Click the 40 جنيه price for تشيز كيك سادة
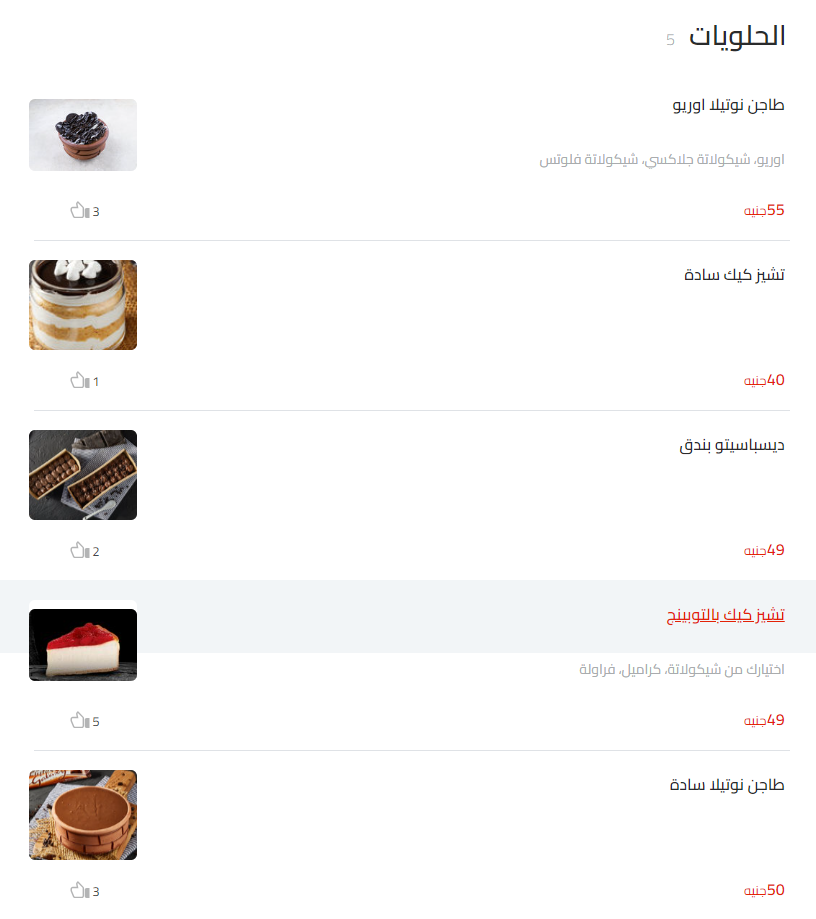The height and width of the screenshot is (919, 816). (x=765, y=380)
